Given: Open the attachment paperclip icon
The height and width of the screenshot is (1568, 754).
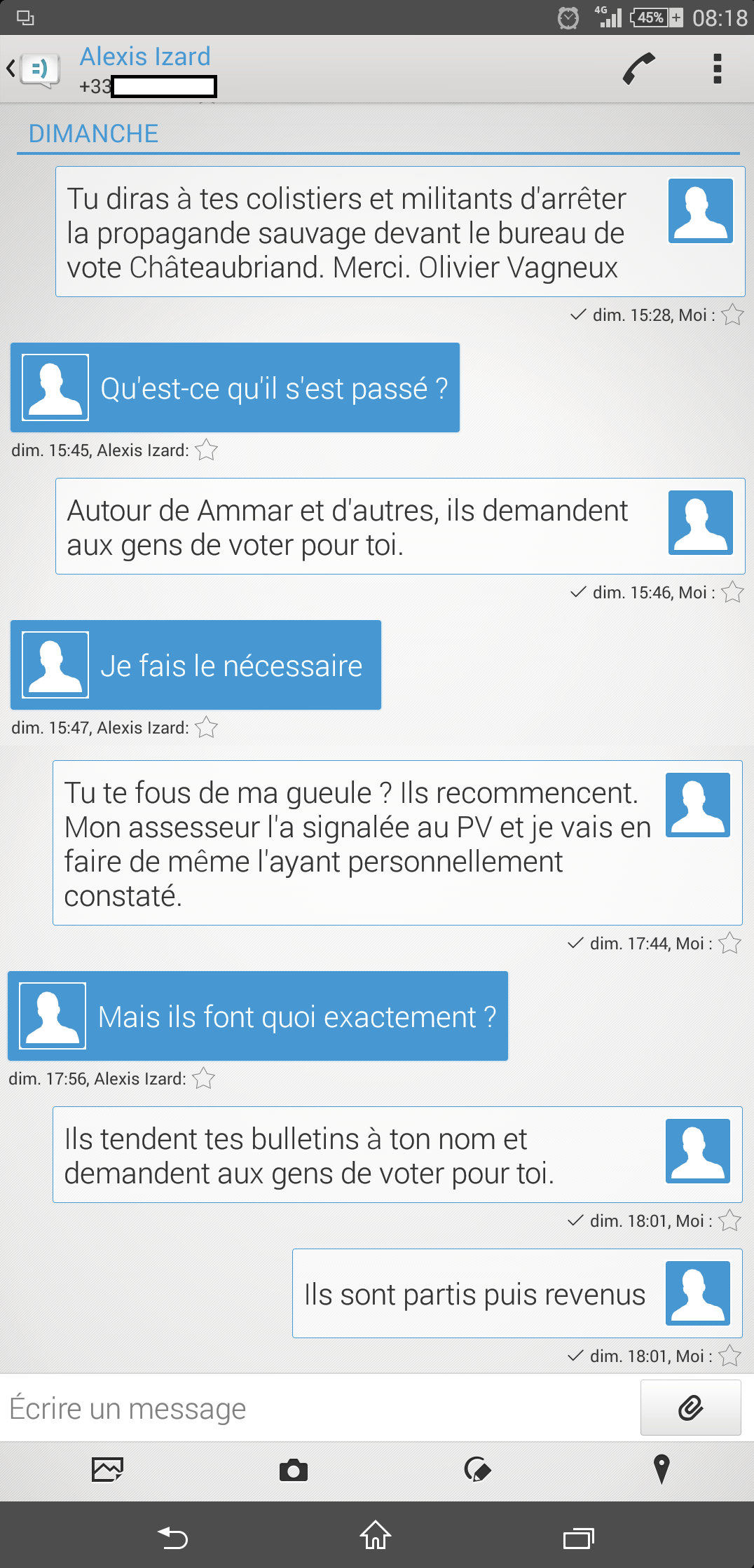Looking at the screenshot, I should [690, 1408].
